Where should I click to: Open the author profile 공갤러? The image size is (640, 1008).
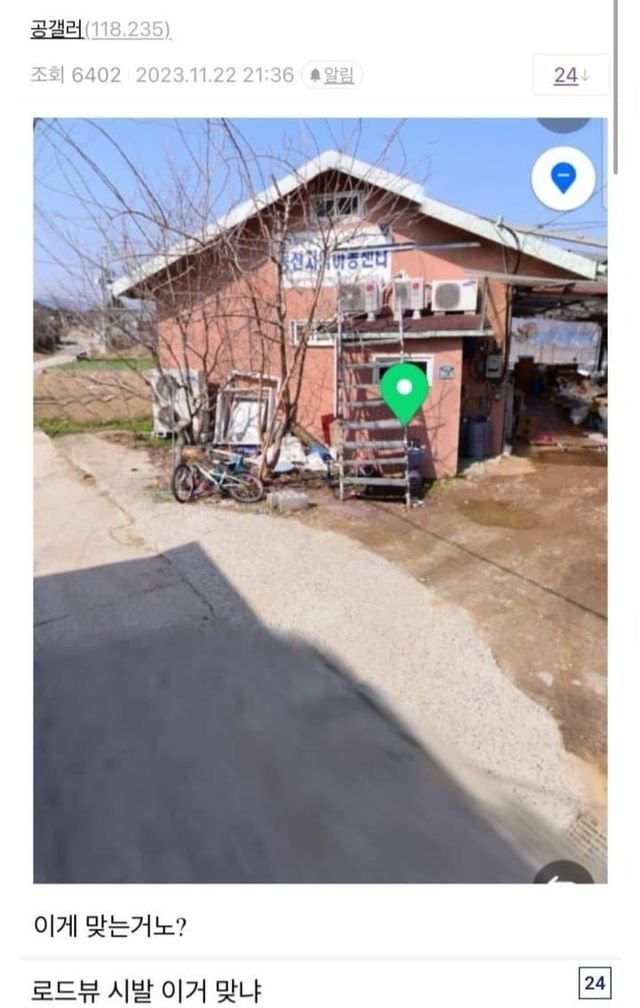(56, 30)
